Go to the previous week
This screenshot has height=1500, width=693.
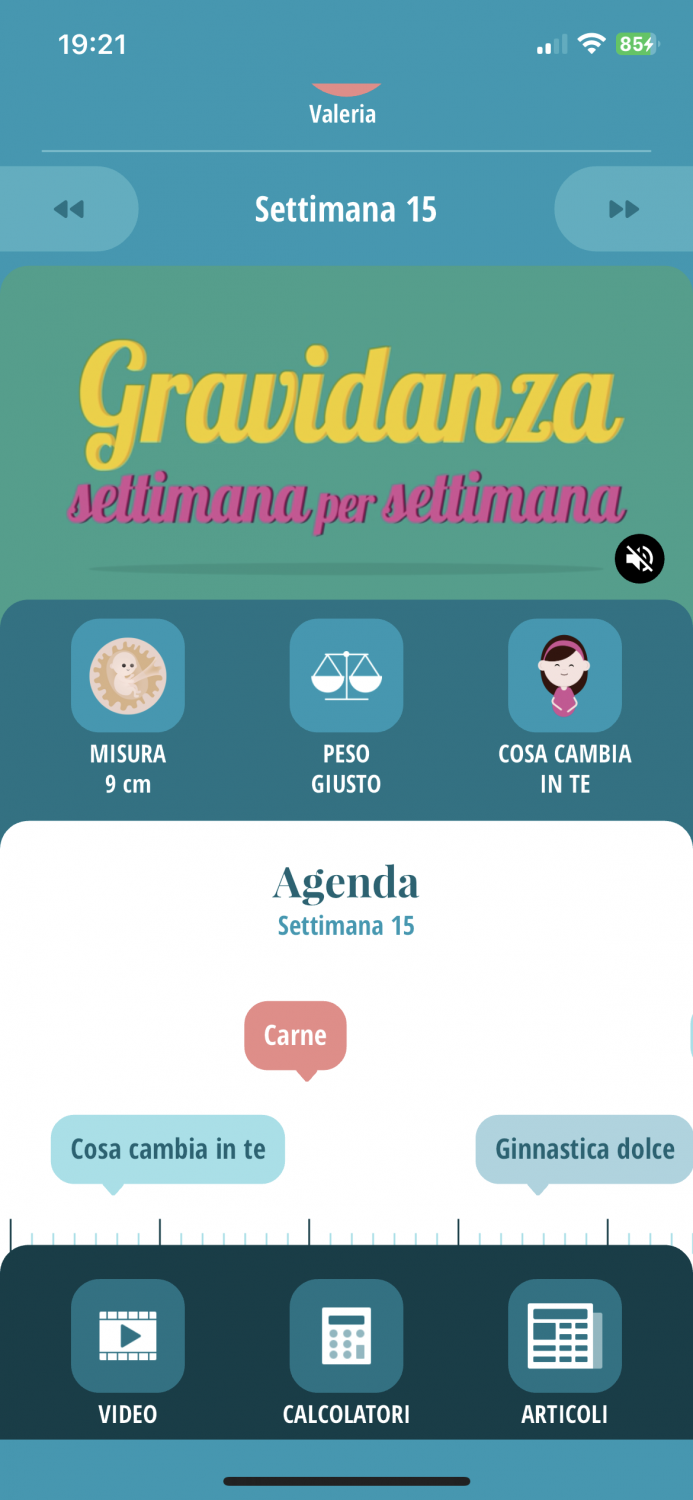click(68, 209)
